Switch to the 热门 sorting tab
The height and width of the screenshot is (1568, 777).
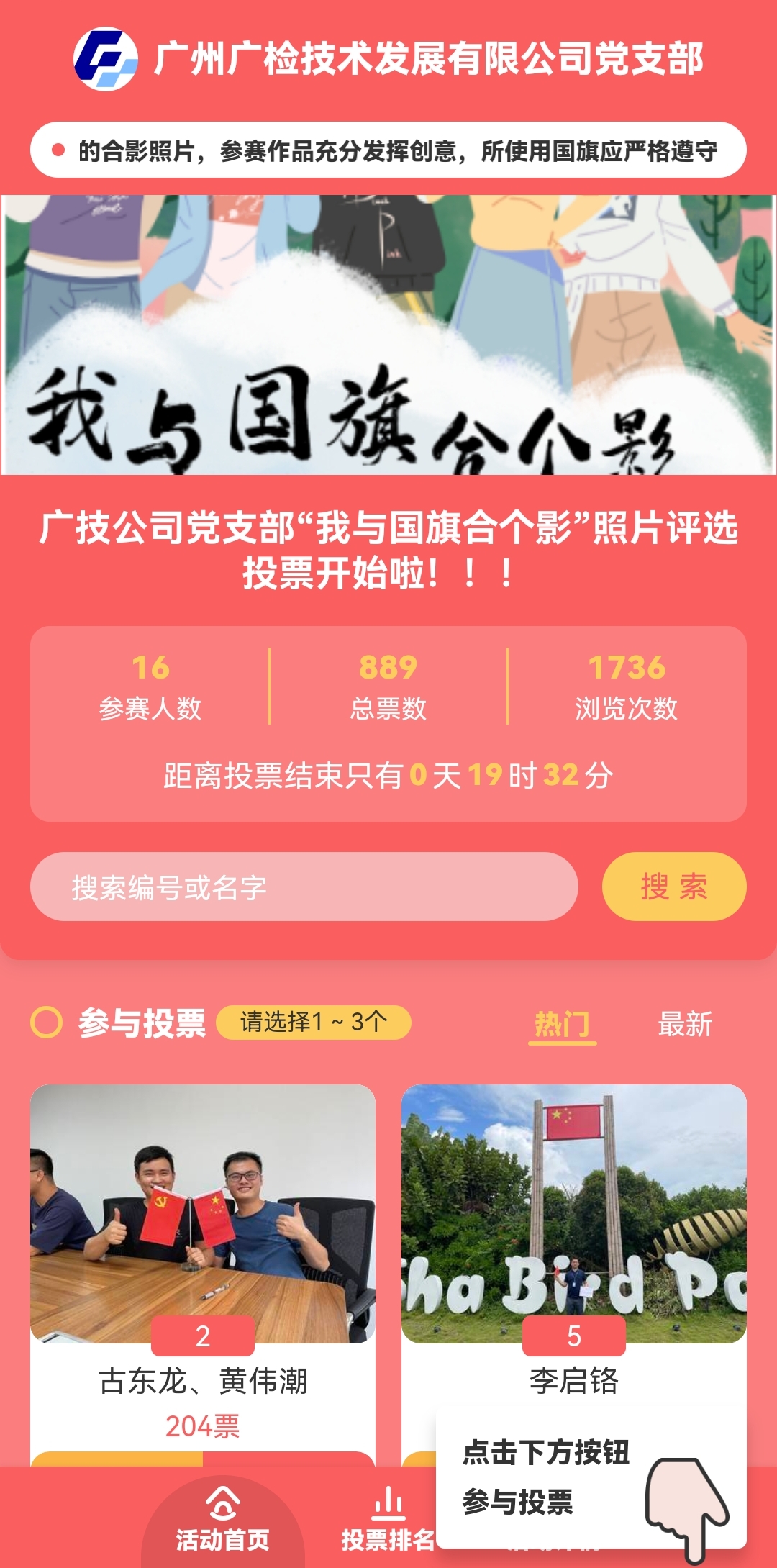pyautogui.click(x=562, y=1024)
